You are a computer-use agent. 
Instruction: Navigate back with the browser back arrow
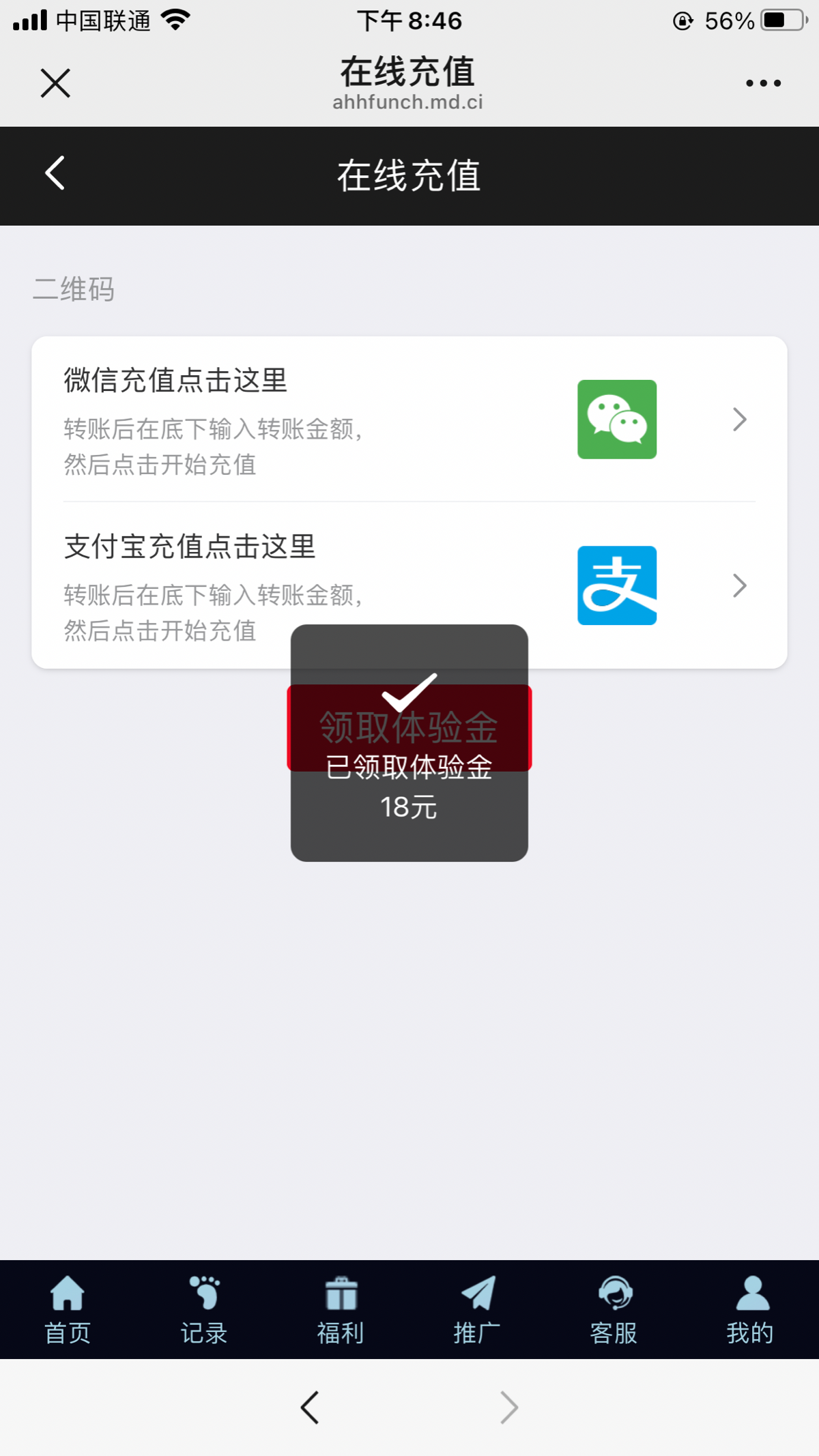310,1408
